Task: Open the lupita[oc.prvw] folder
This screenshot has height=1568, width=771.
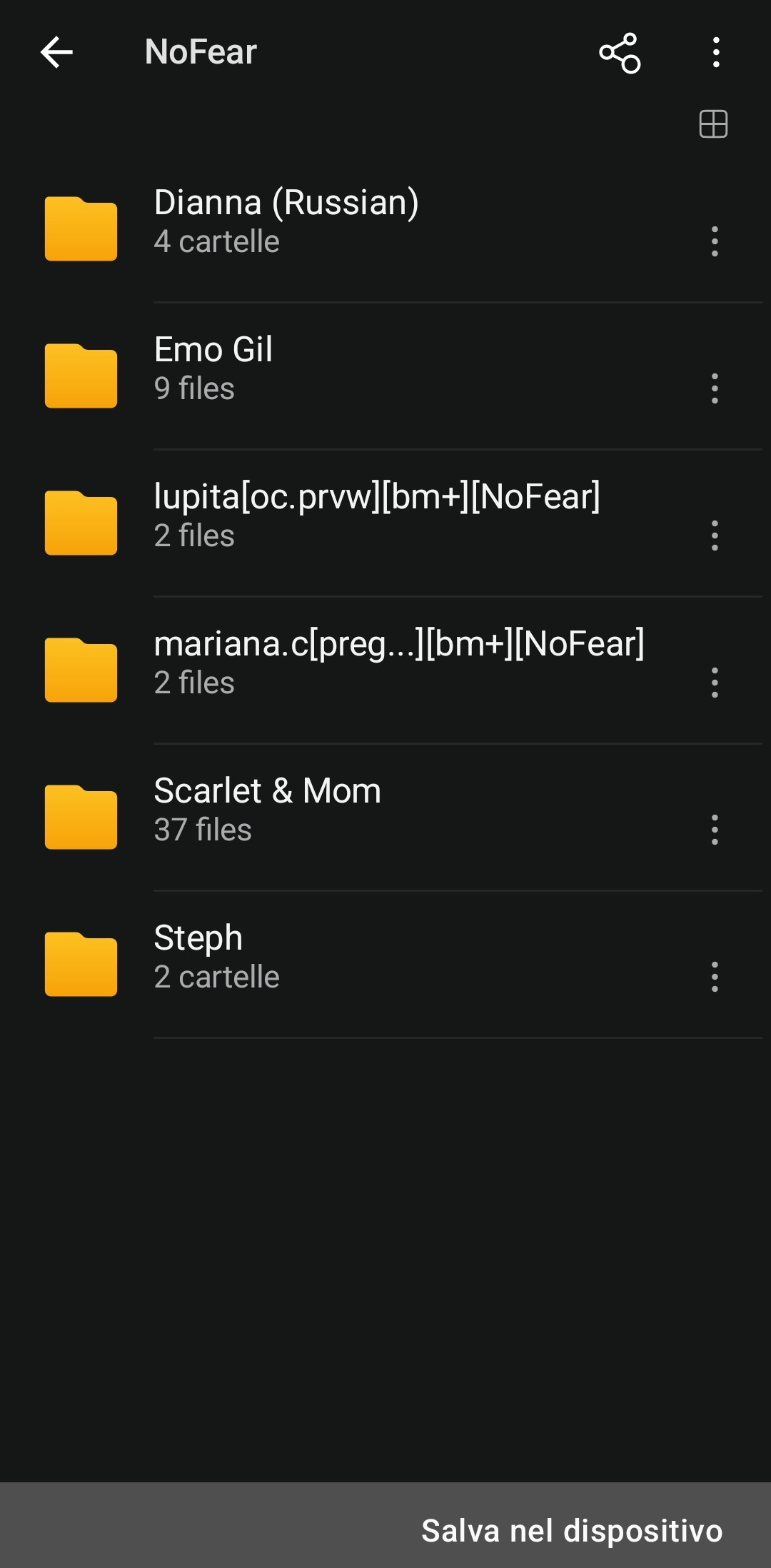Action: pos(385,523)
